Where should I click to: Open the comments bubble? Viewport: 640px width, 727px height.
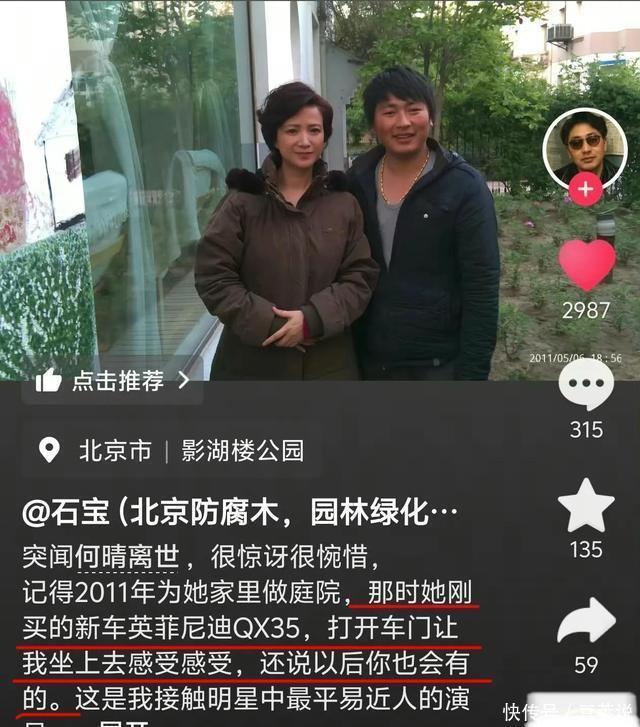586,385
